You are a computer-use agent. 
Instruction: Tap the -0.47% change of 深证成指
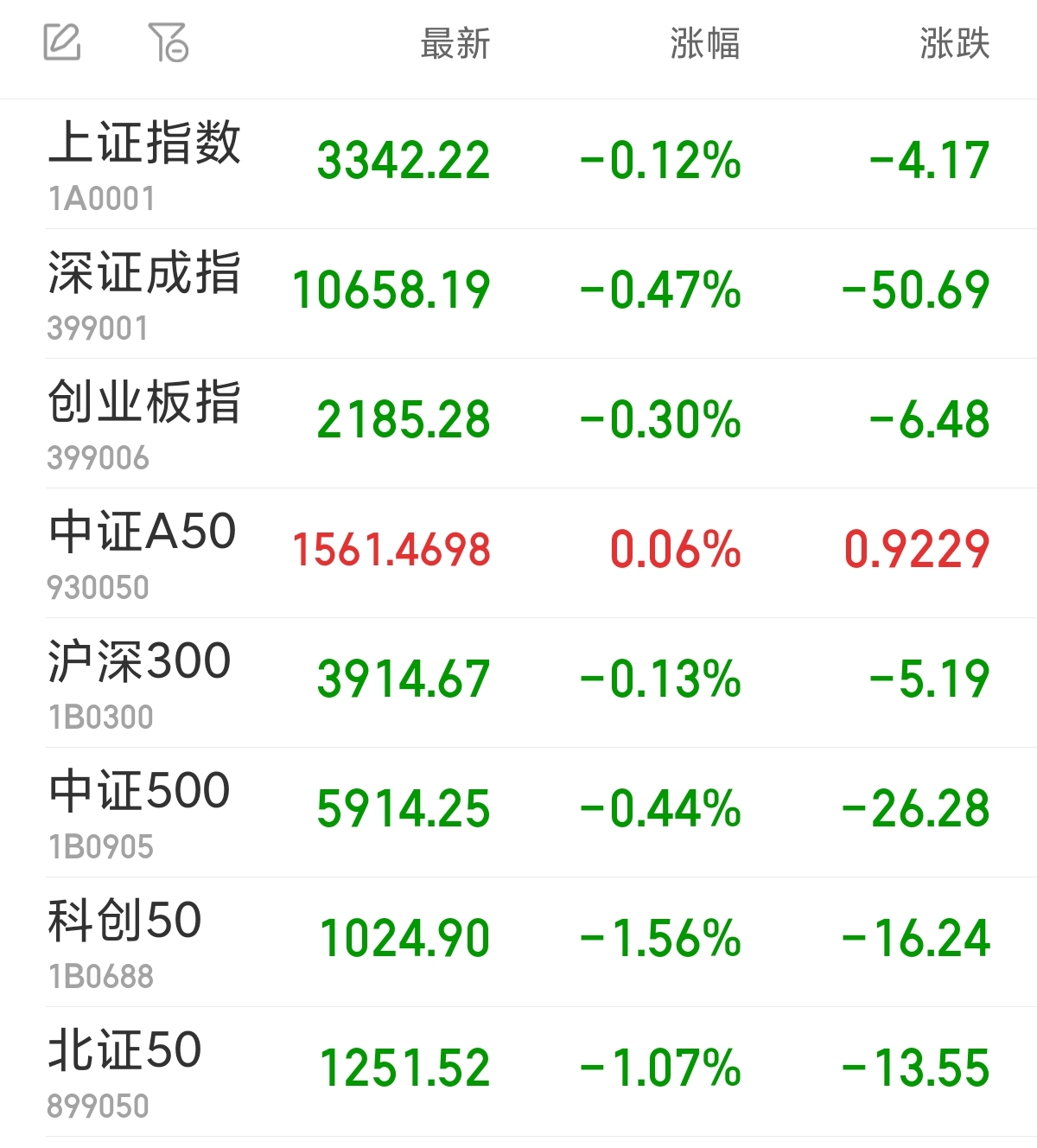pyautogui.click(x=662, y=290)
